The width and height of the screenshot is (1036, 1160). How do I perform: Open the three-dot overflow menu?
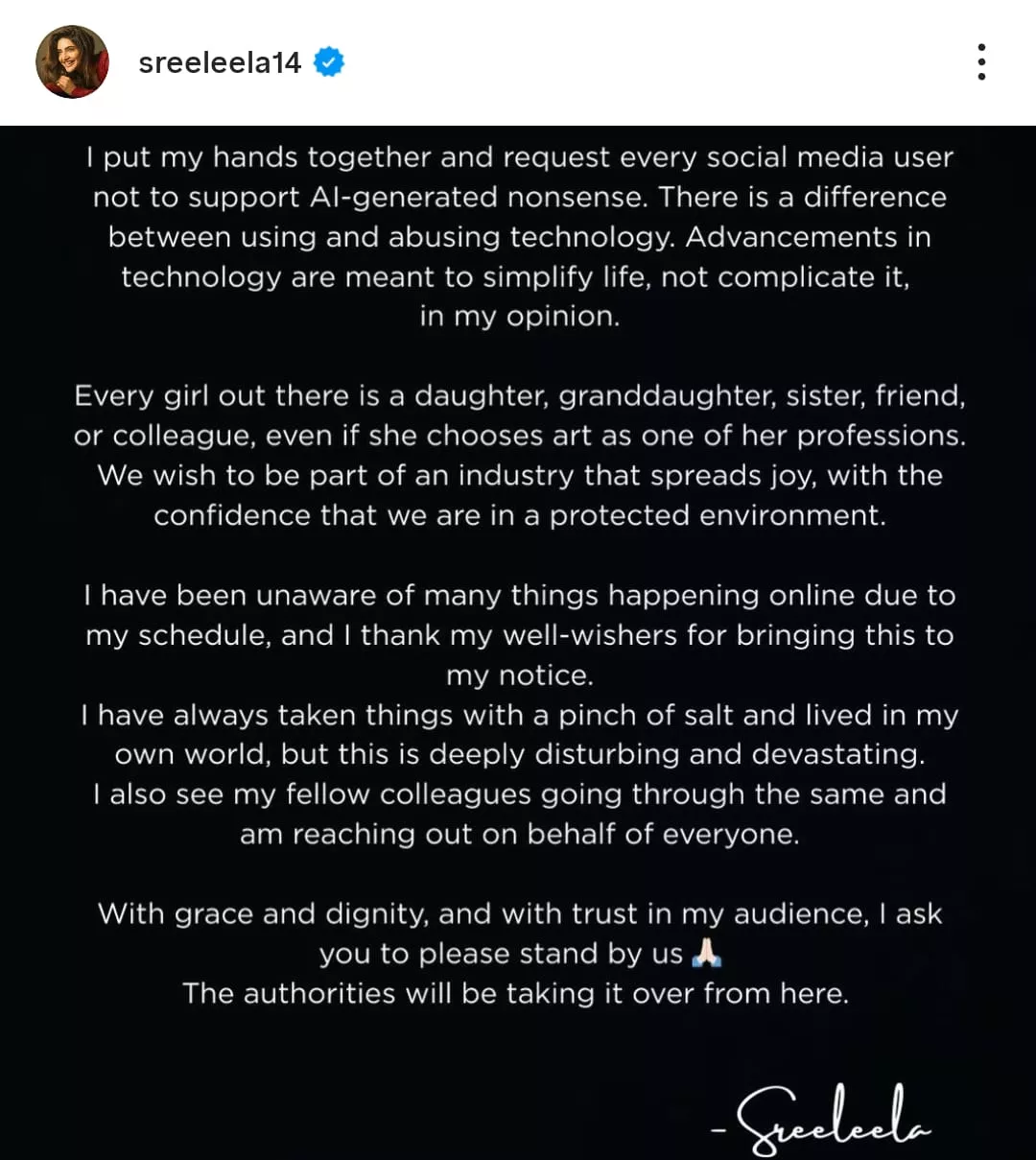coord(980,62)
